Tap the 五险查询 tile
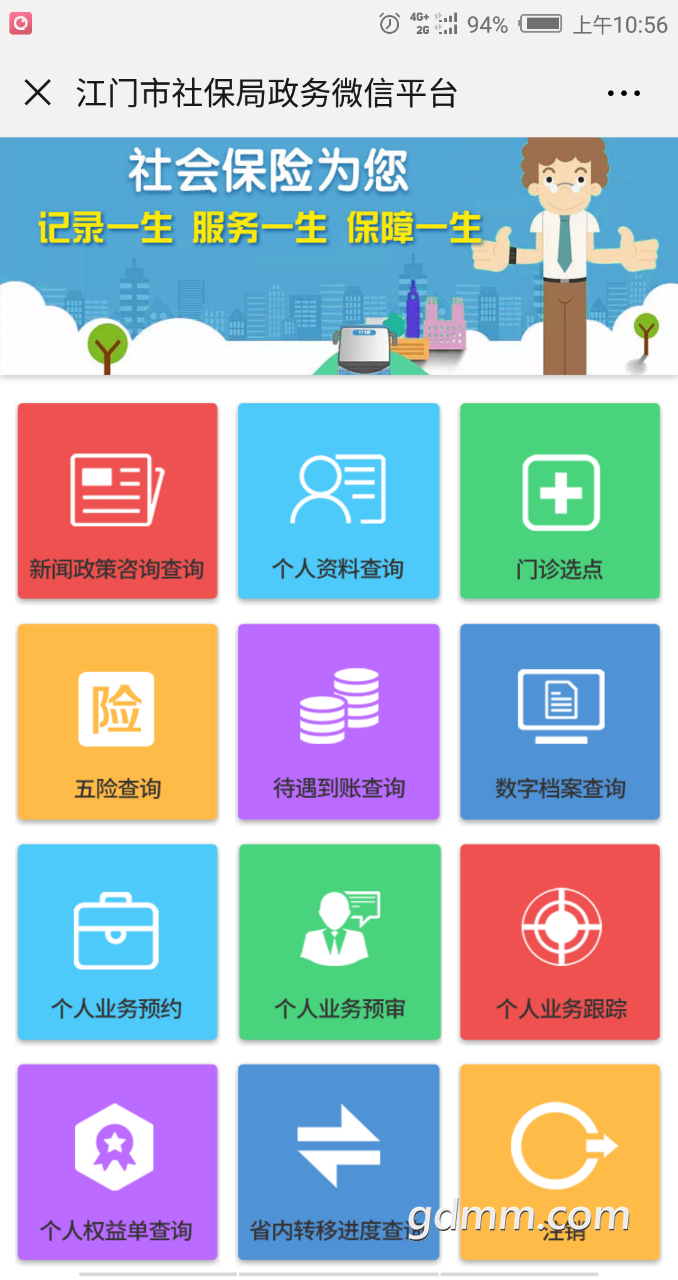678x1280 pixels. coord(117,722)
